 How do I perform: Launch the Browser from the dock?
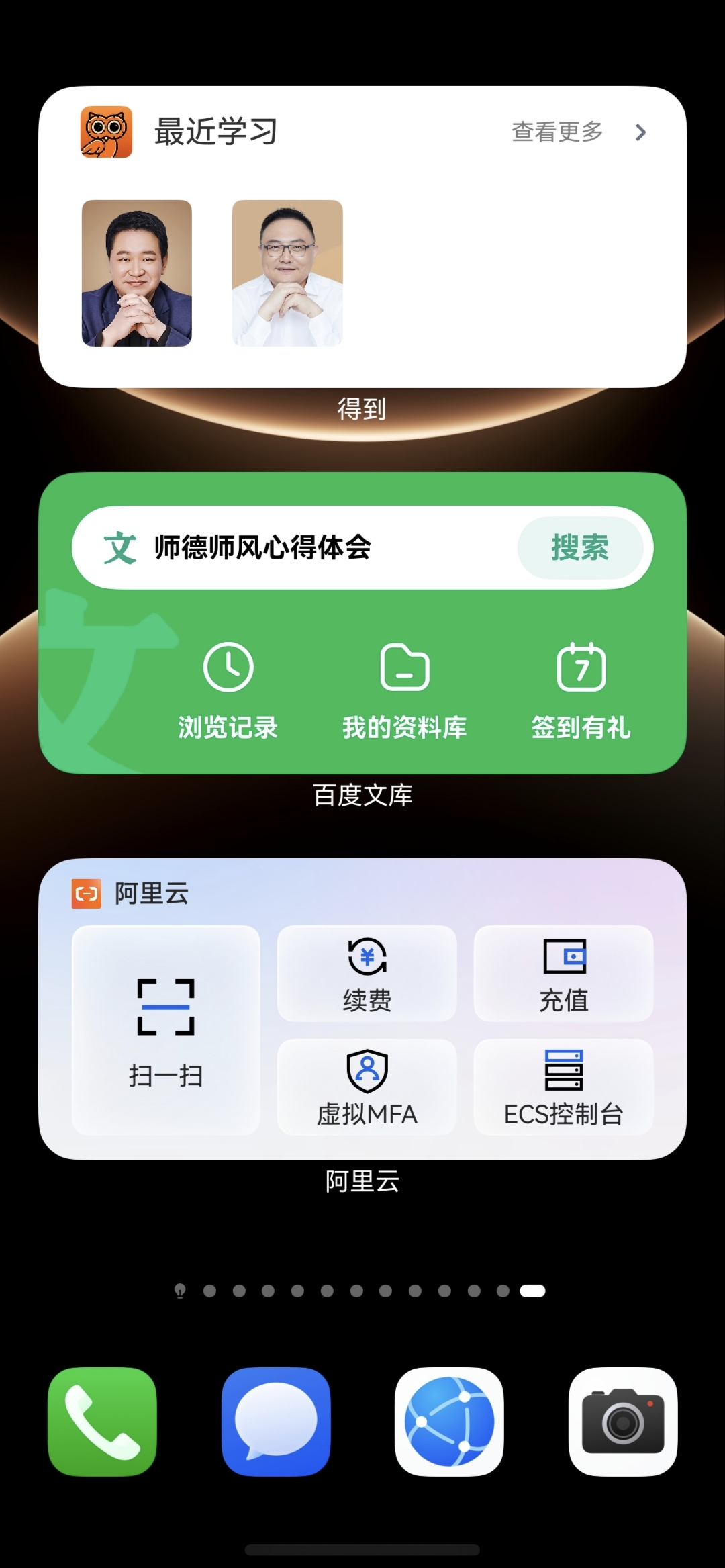(x=449, y=1421)
